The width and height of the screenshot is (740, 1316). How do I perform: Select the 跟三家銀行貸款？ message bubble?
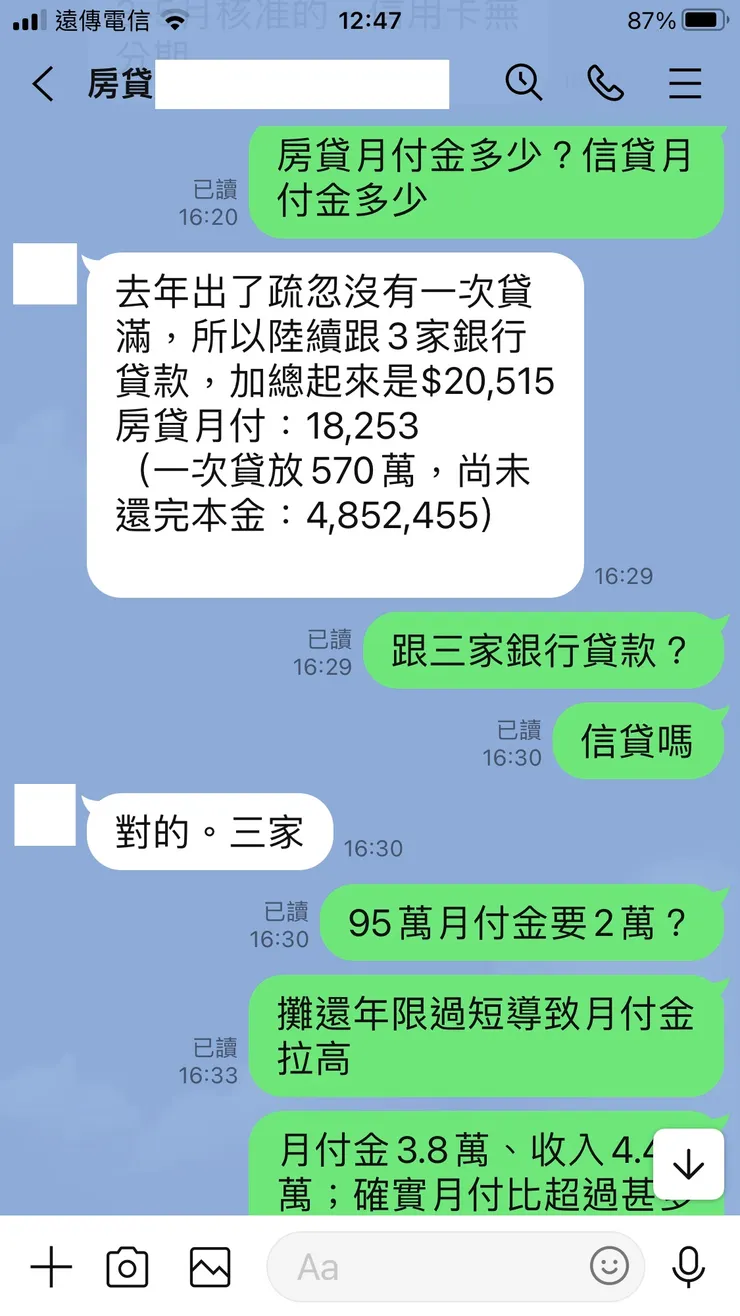click(546, 650)
